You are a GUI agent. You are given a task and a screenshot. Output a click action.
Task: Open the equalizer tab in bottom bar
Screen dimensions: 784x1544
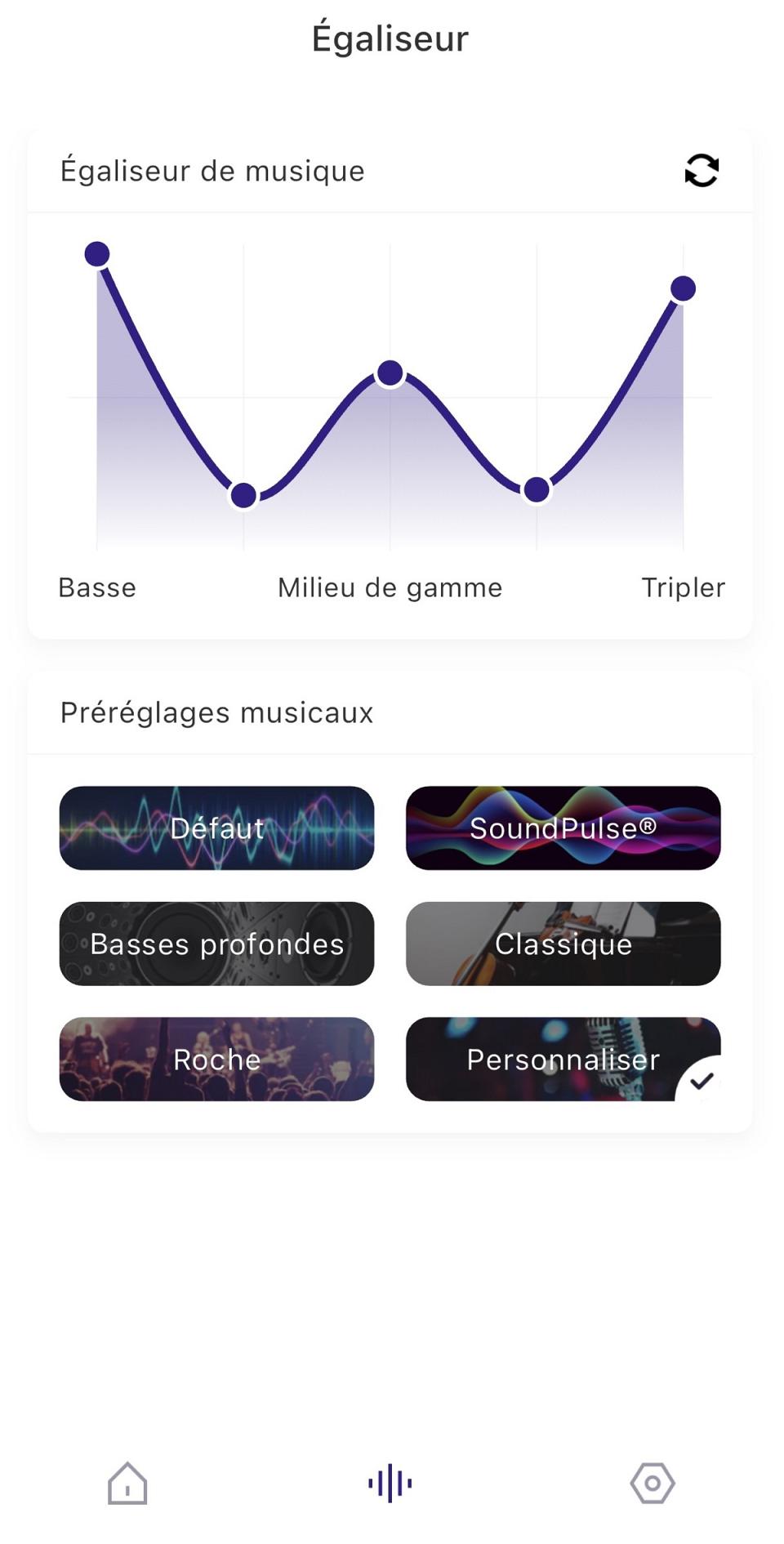click(x=390, y=1483)
